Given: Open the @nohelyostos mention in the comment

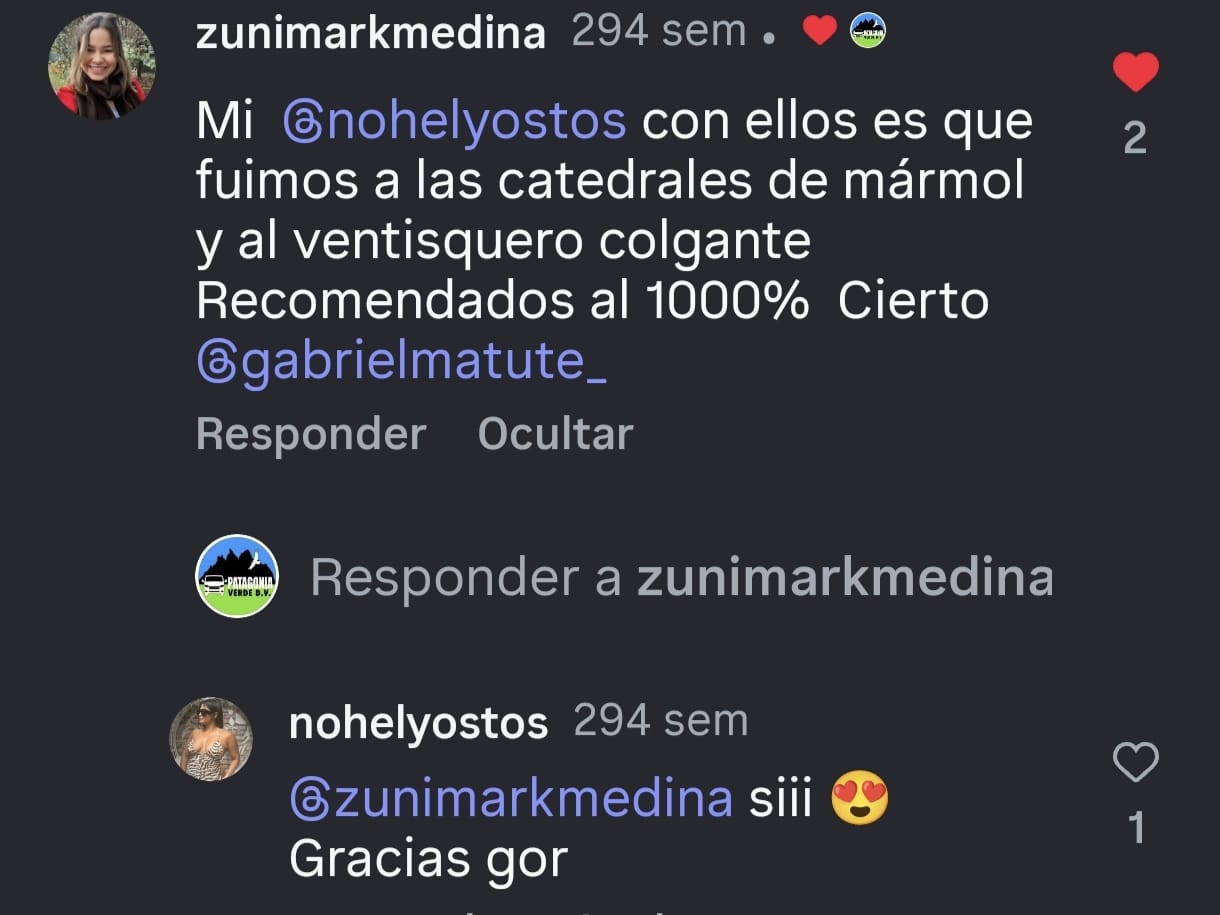Looking at the screenshot, I should tap(455, 122).
